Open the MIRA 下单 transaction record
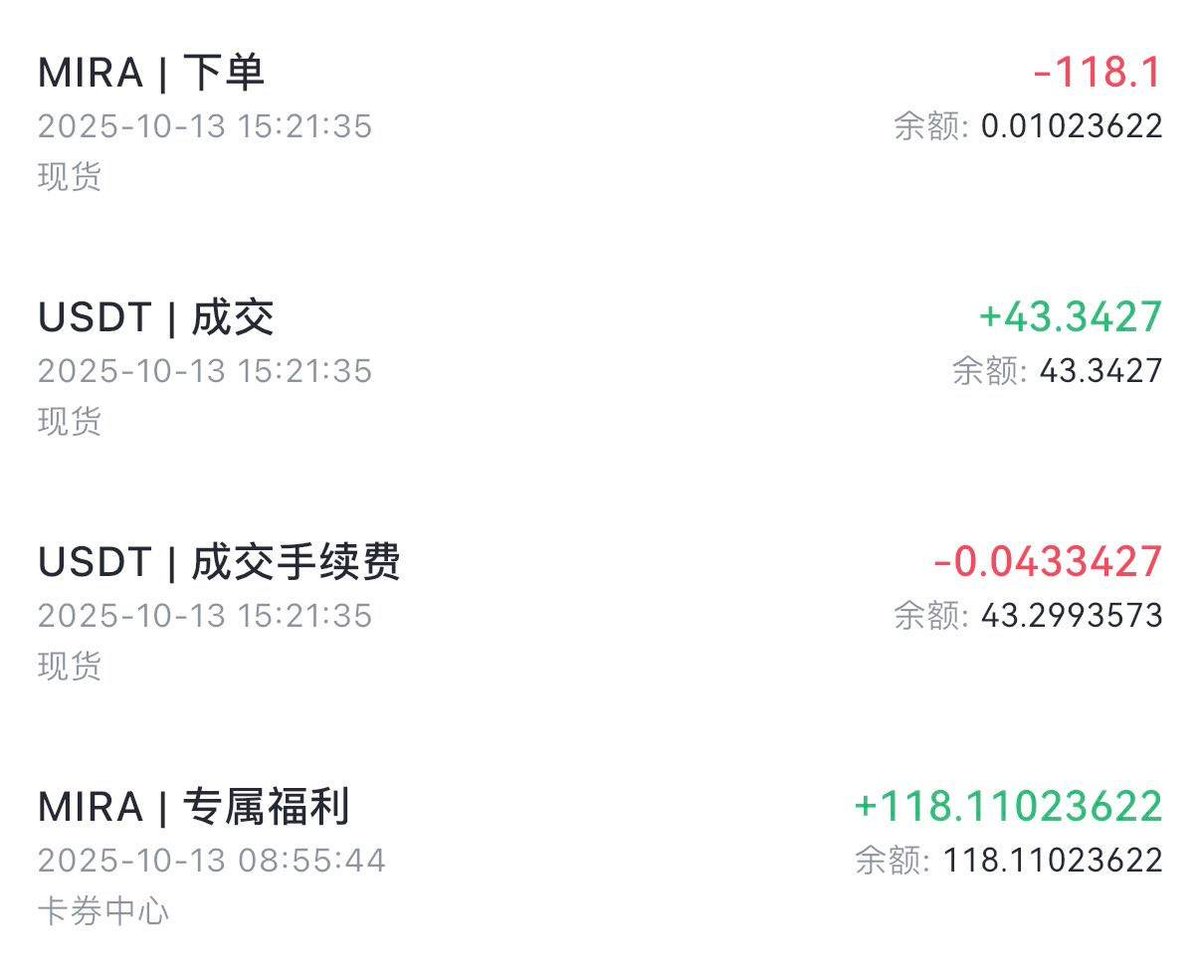The height and width of the screenshot is (975, 1200). coord(150,74)
